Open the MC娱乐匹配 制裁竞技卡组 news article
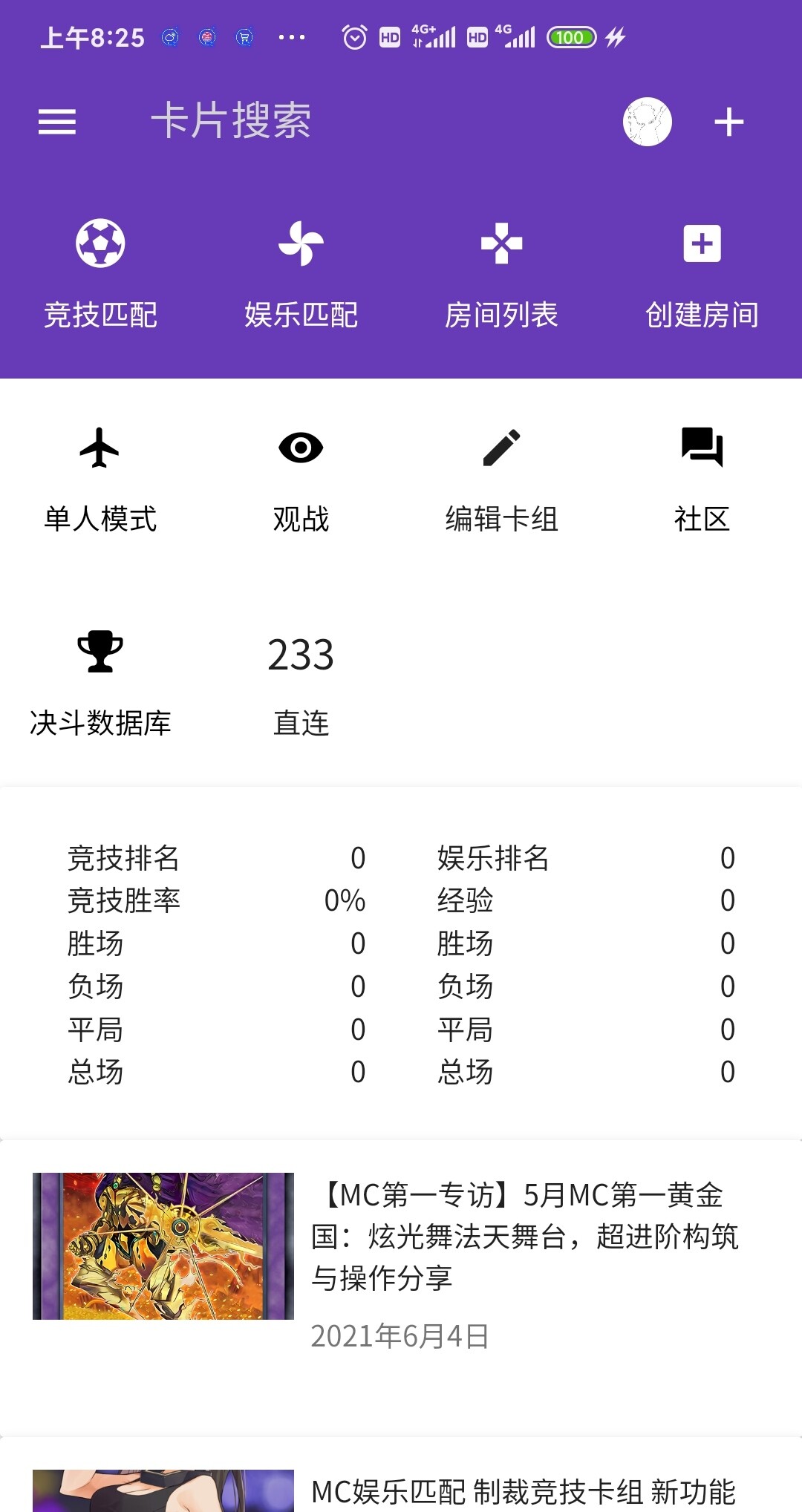 pos(401,1476)
